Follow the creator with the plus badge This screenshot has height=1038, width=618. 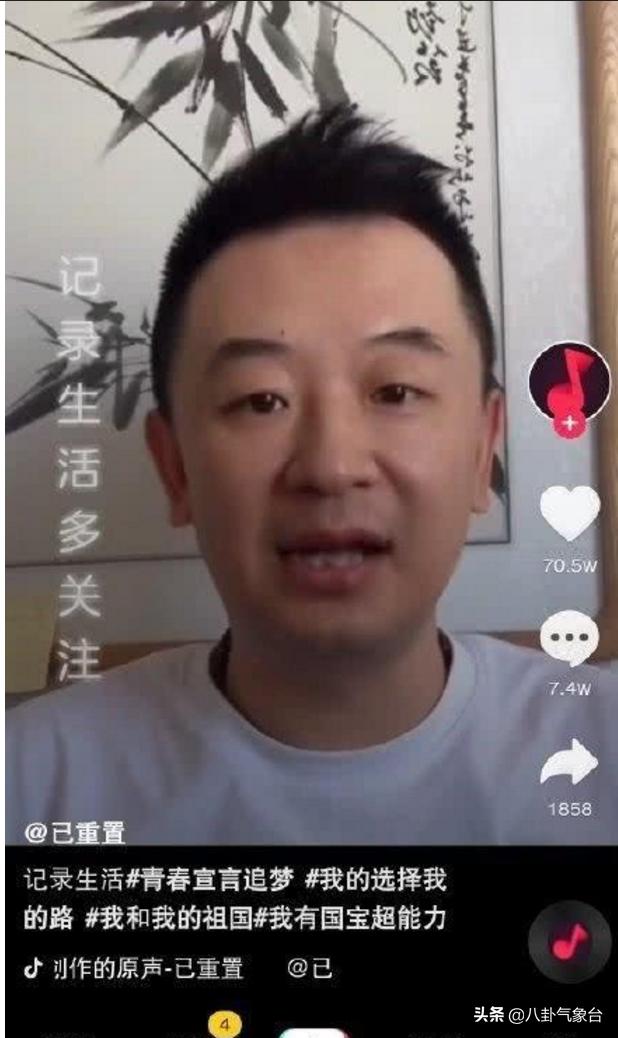570,424
